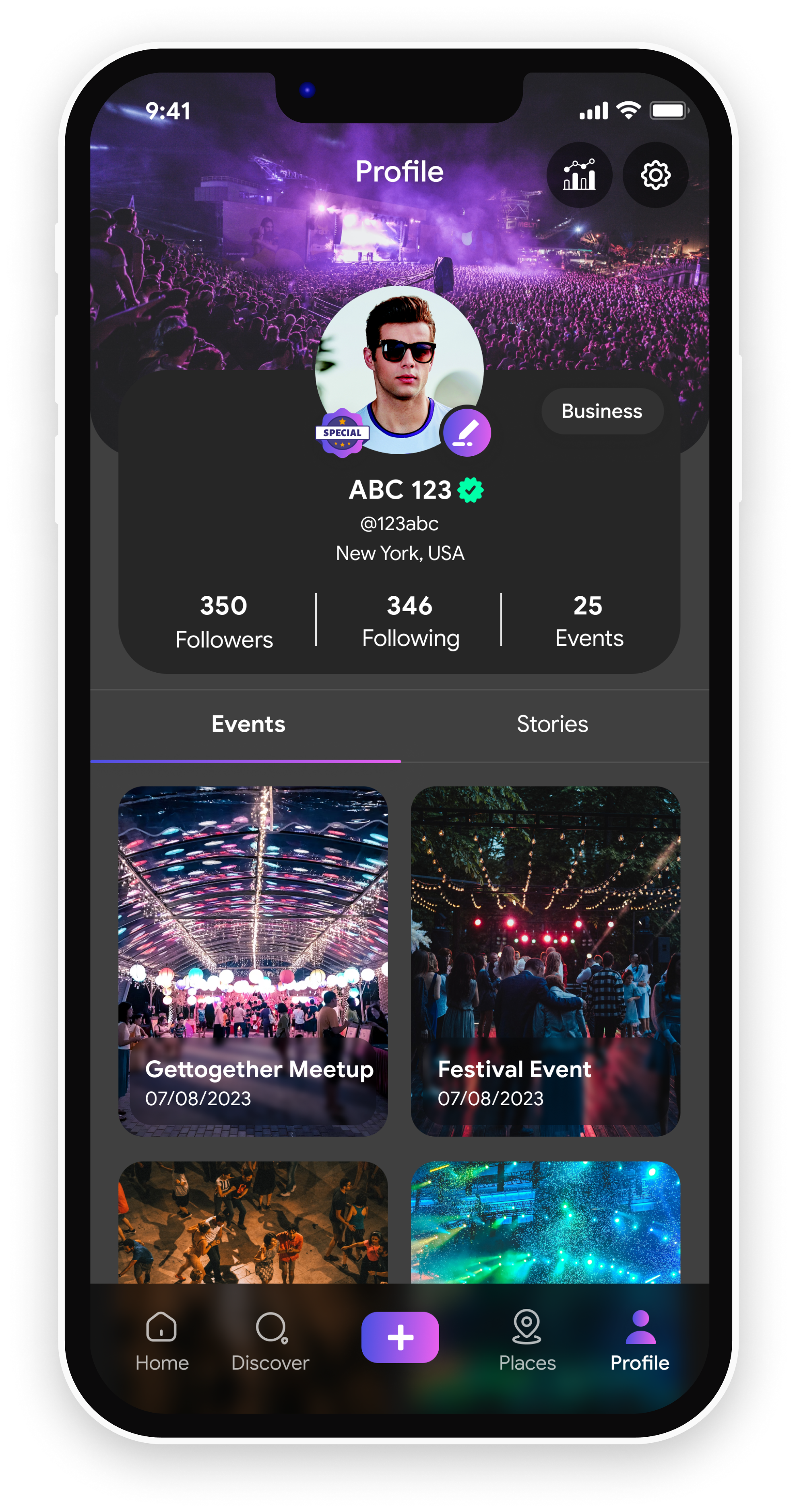
Task: Open the blue laser lights event card
Action: pos(545,1222)
